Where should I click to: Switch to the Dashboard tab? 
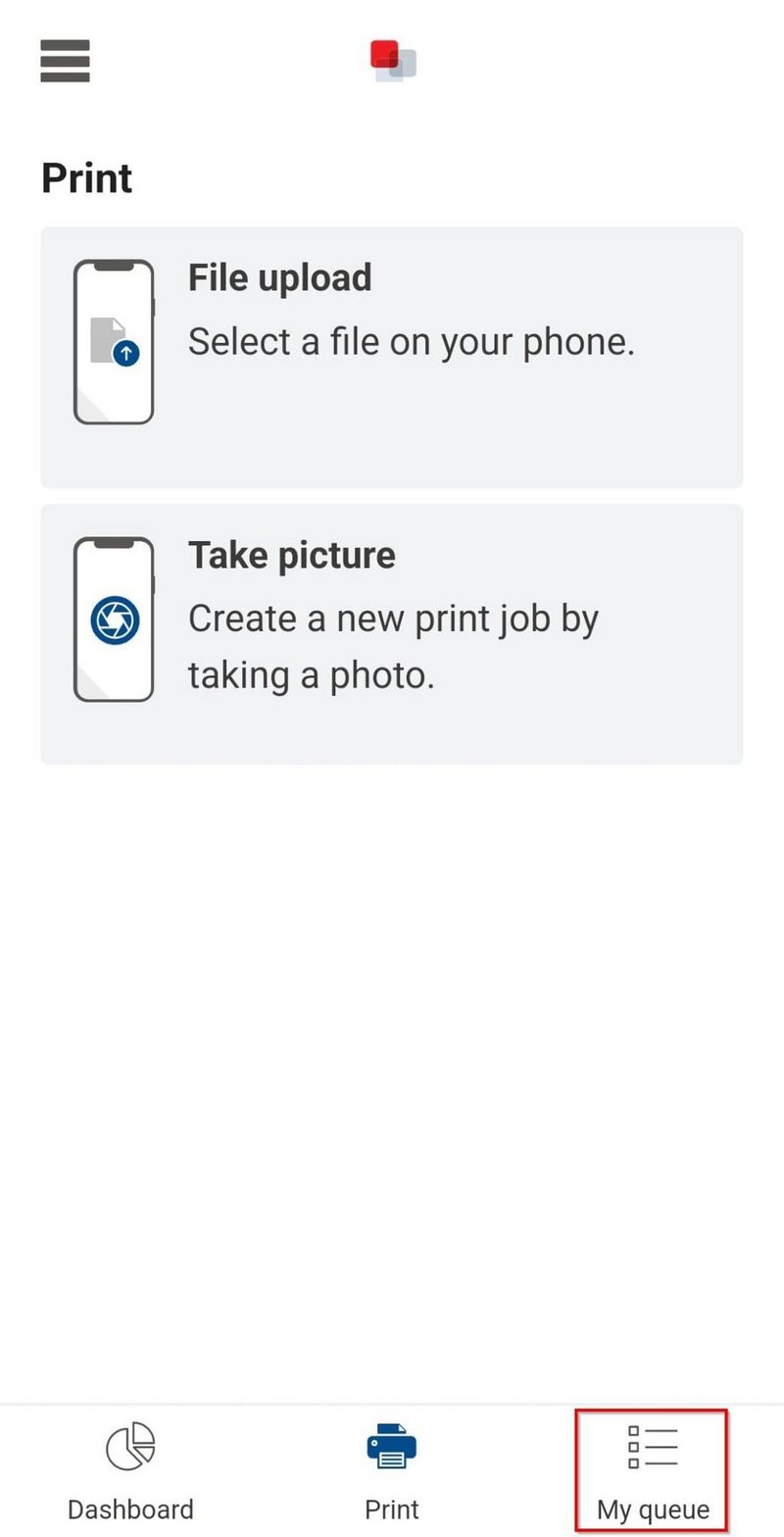coord(130,1469)
